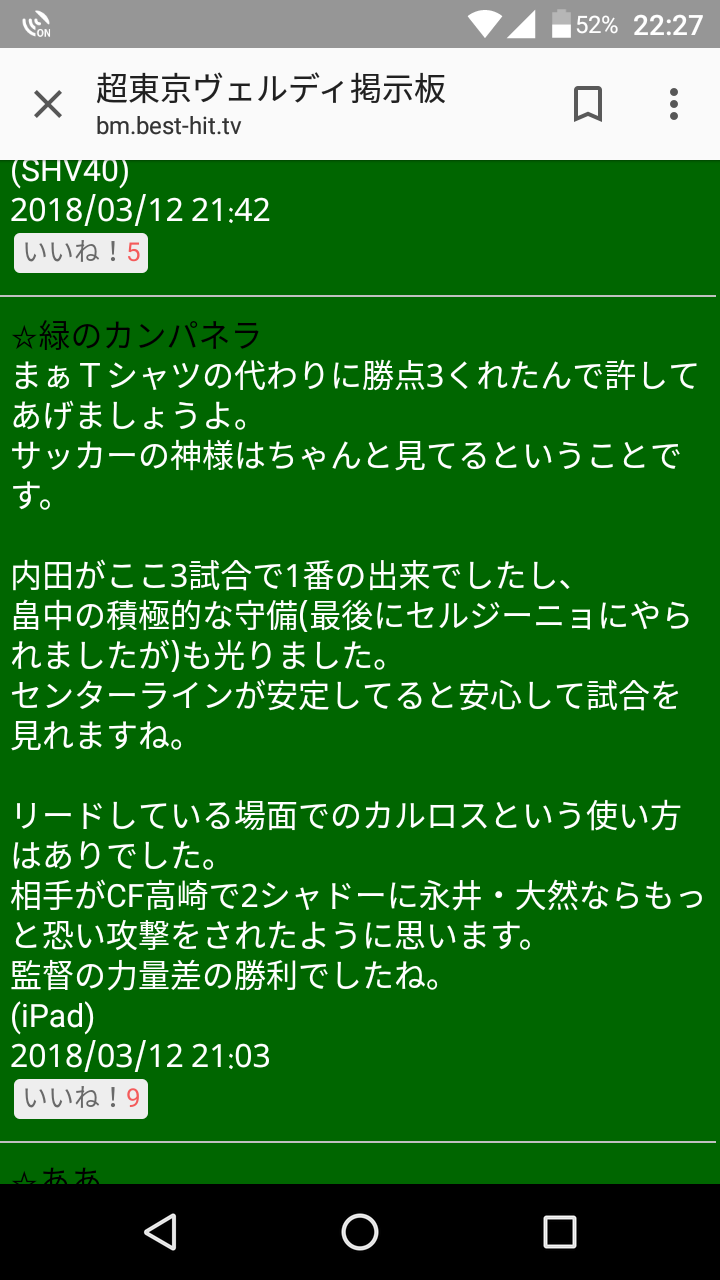The width and height of the screenshot is (720, 1280).
Task: Like the 緑のカンパネラ post
Action: (x=80, y=1099)
